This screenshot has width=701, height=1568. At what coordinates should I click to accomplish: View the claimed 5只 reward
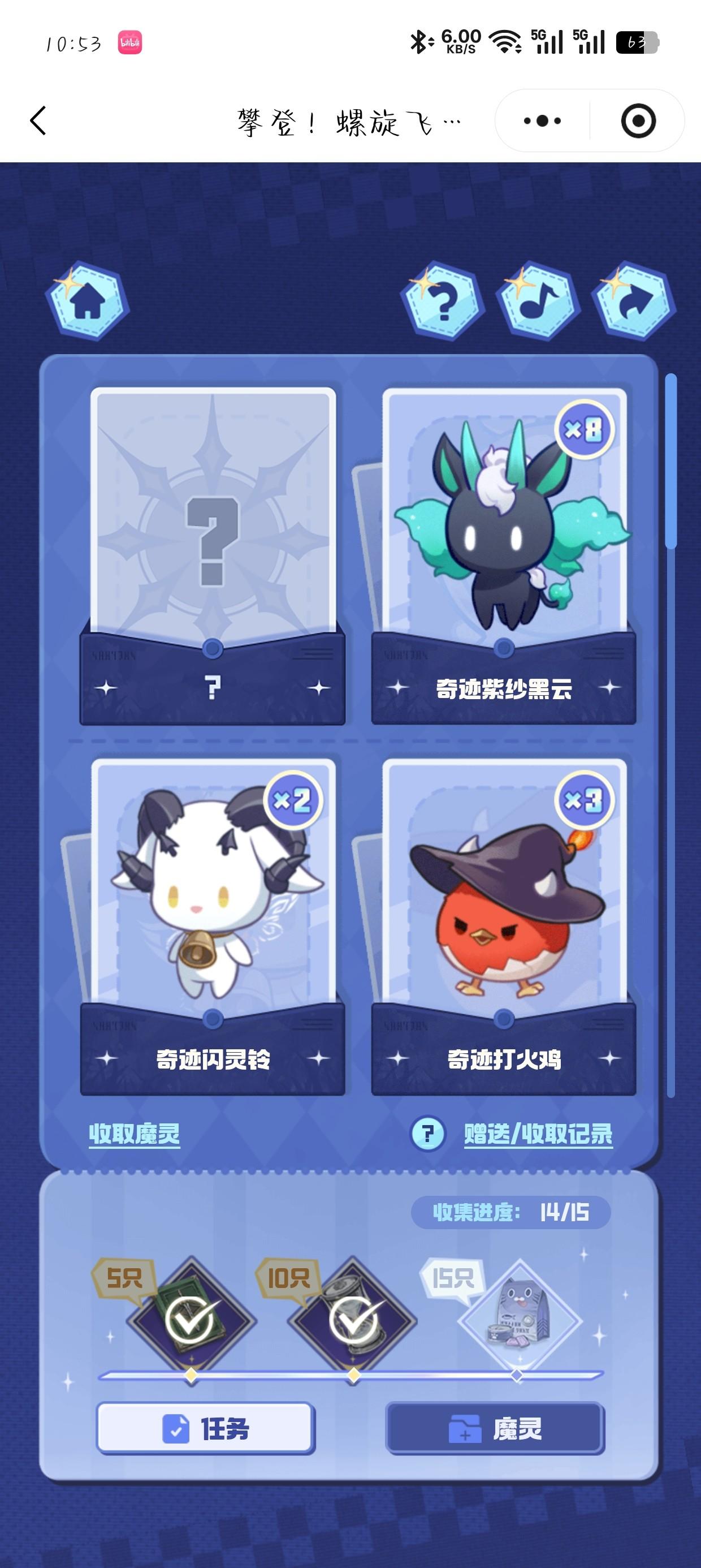(191, 1321)
